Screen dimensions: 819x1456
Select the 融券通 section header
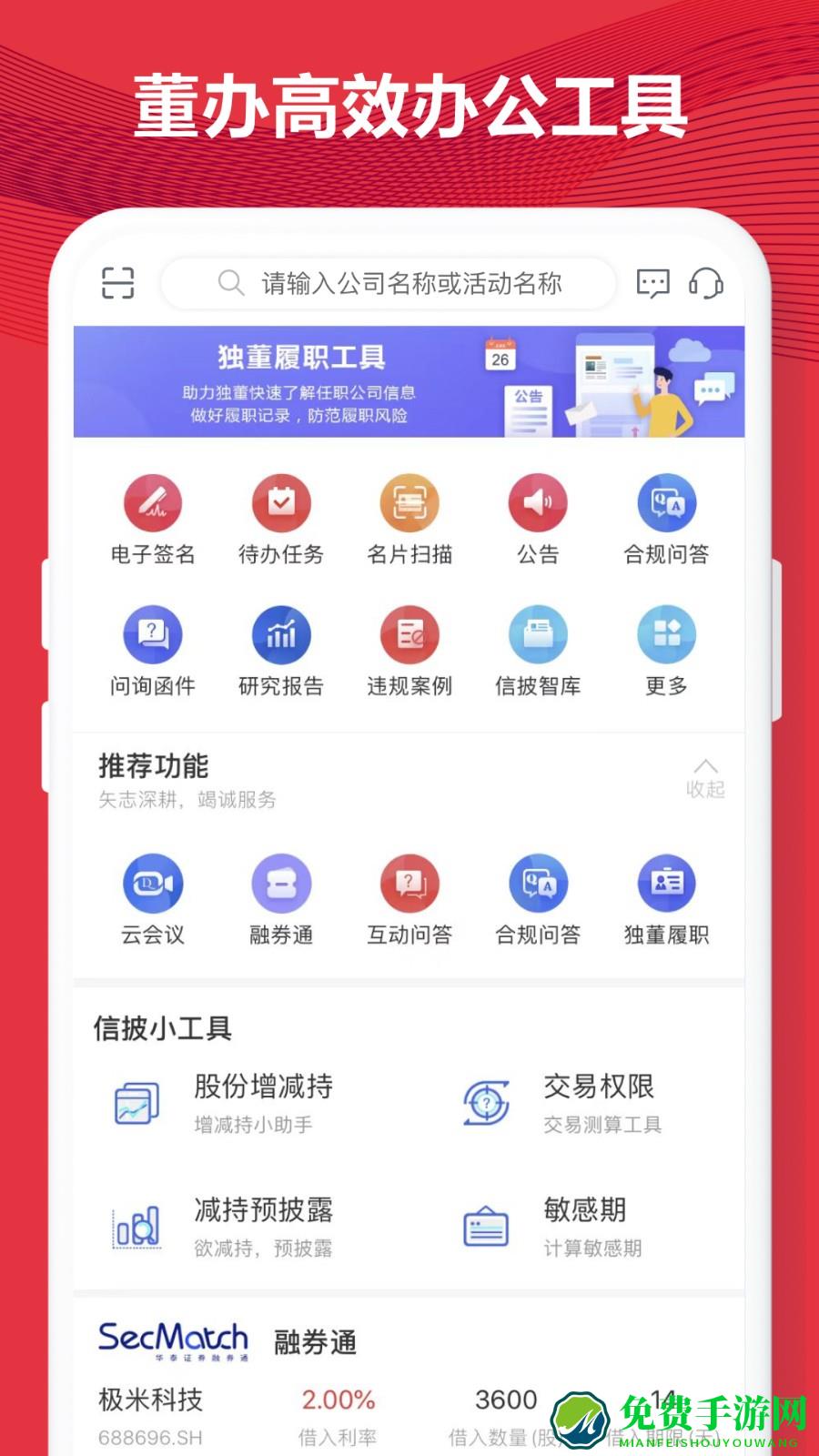pos(314,1340)
